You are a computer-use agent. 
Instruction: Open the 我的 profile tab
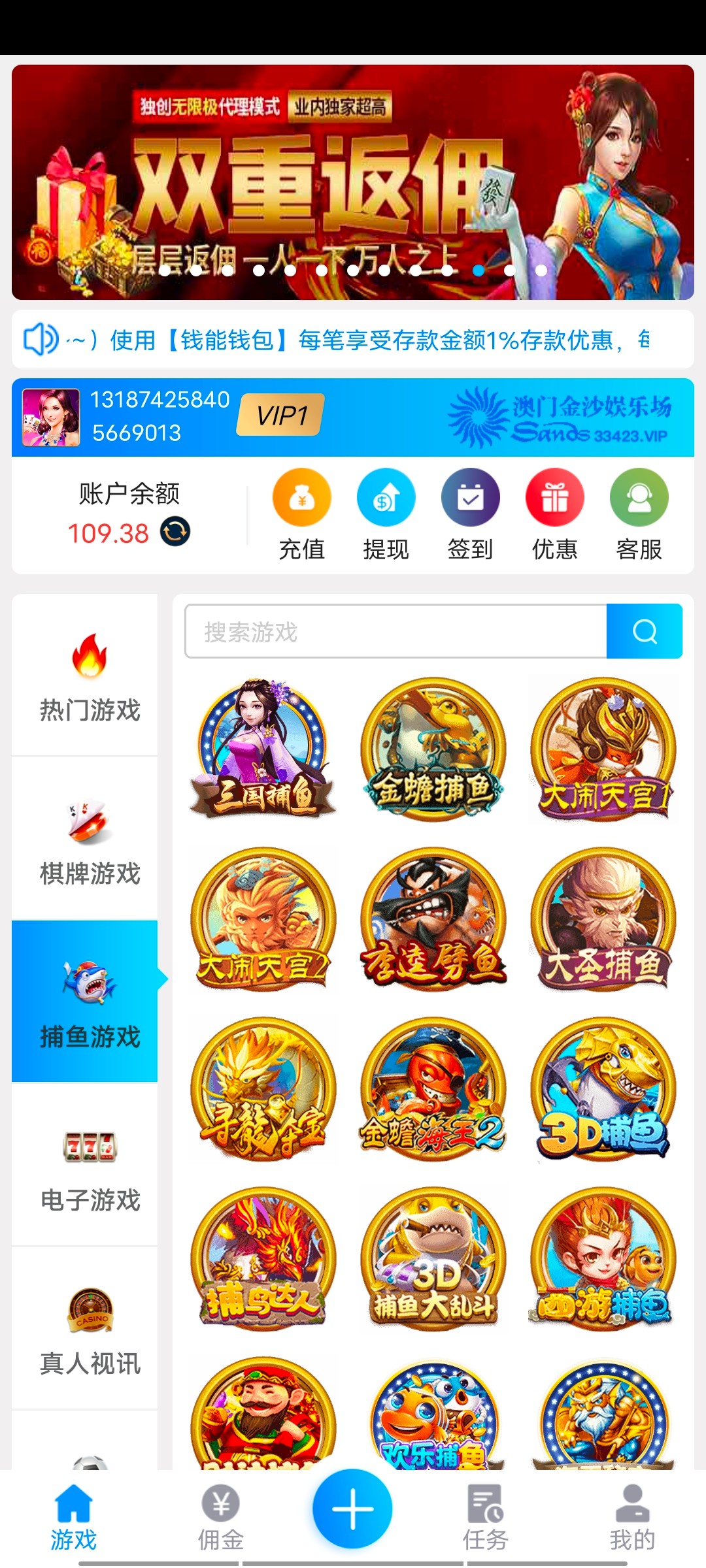[x=632, y=1517]
